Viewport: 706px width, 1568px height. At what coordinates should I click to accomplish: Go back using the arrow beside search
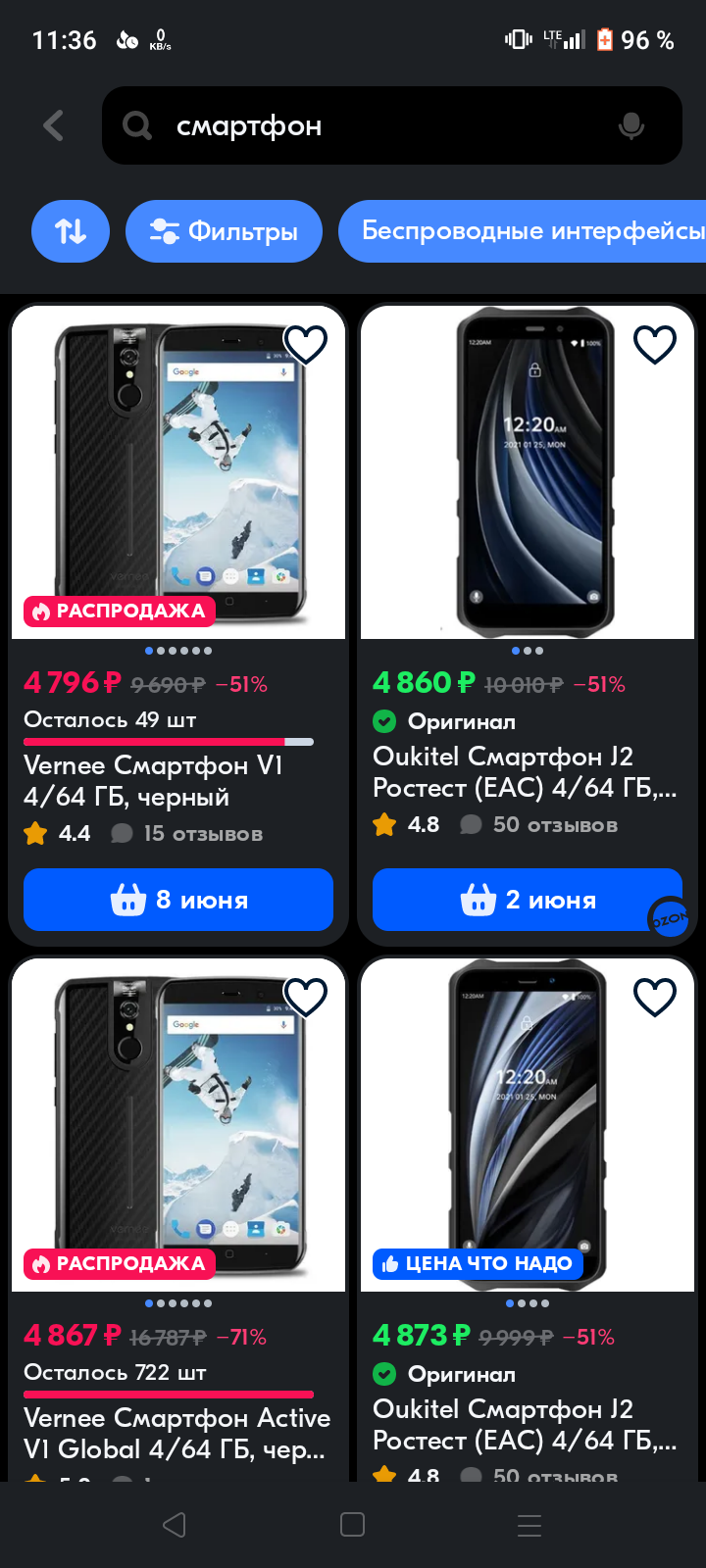click(54, 125)
